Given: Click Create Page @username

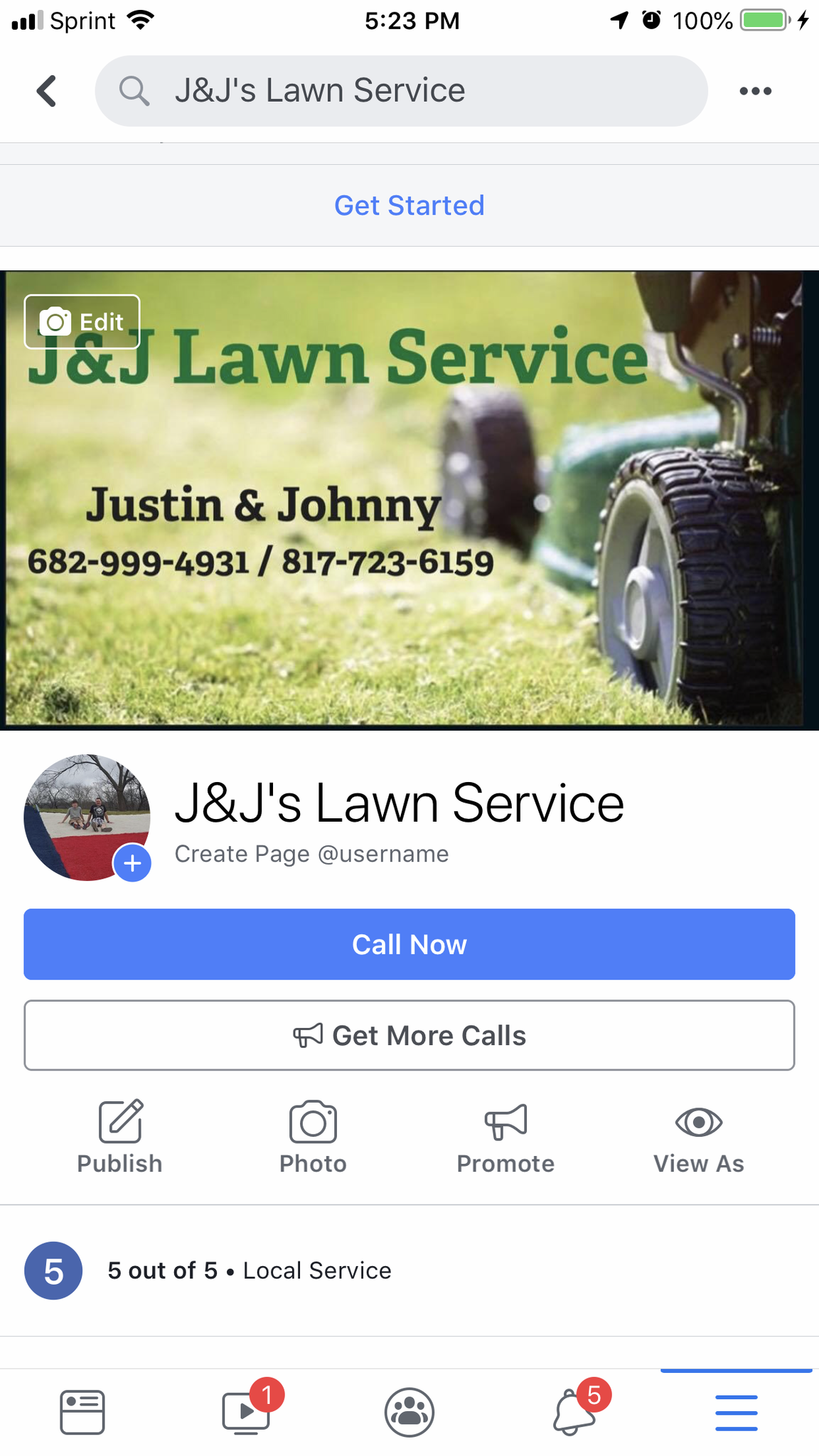Looking at the screenshot, I should point(311,854).
